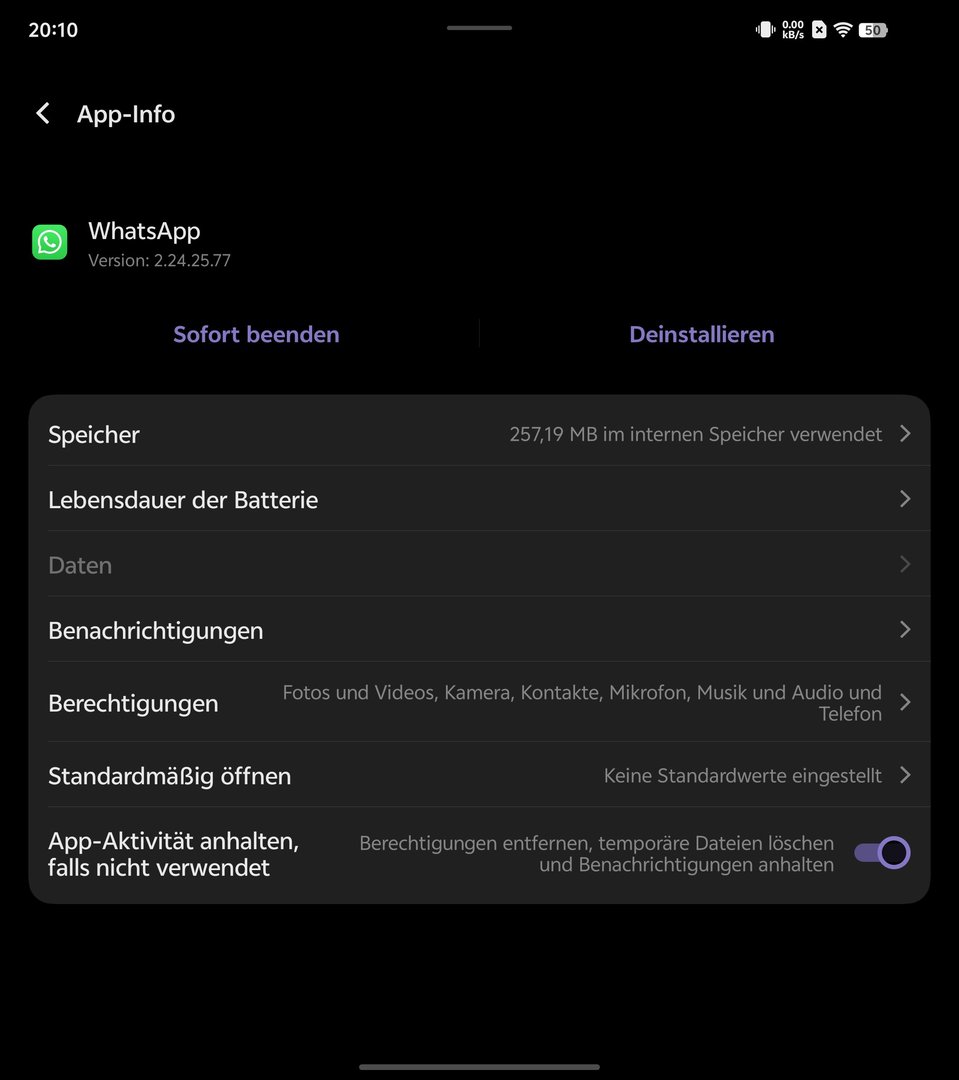Open Benachrichtigungen settings
This screenshot has height=1080, width=959.
(x=479, y=630)
